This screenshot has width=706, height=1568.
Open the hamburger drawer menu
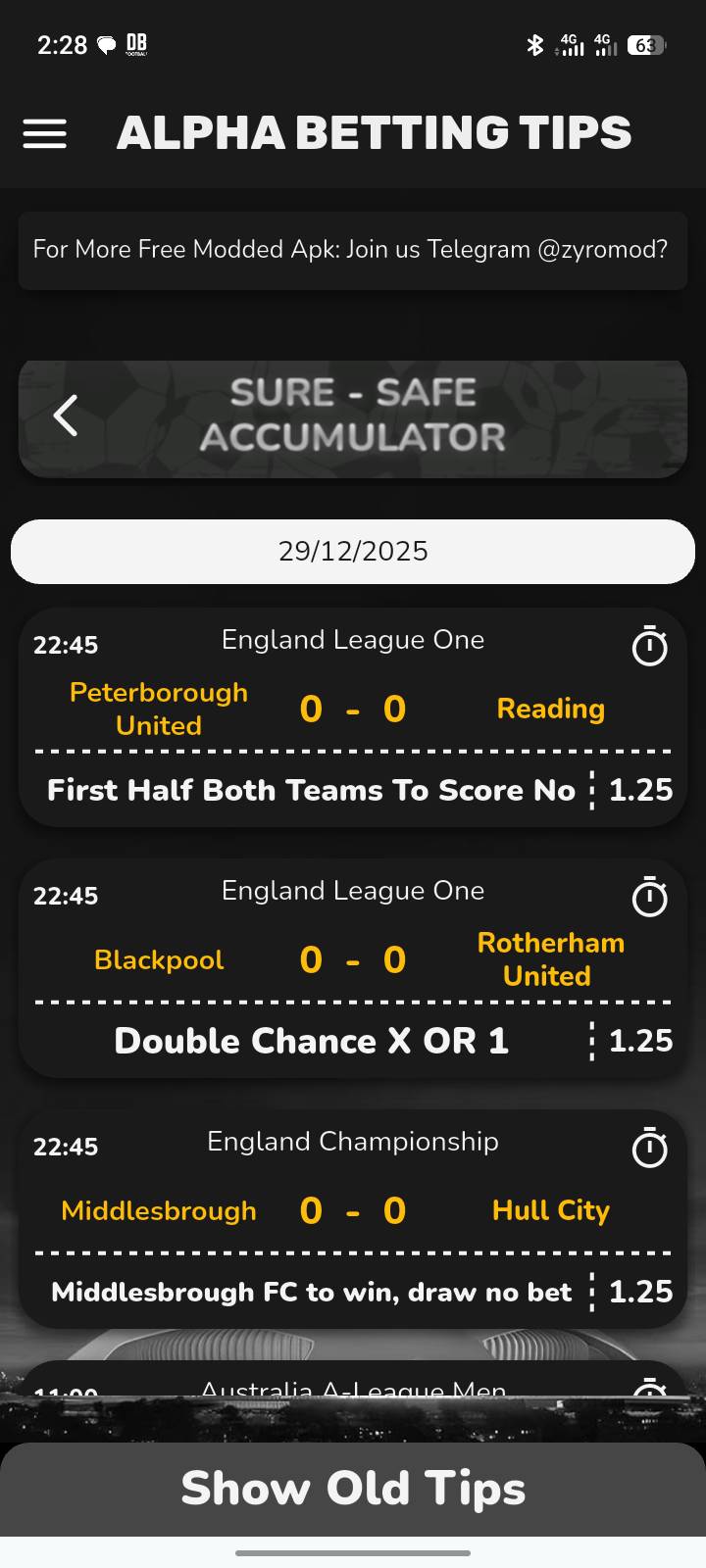[x=45, y=134]
